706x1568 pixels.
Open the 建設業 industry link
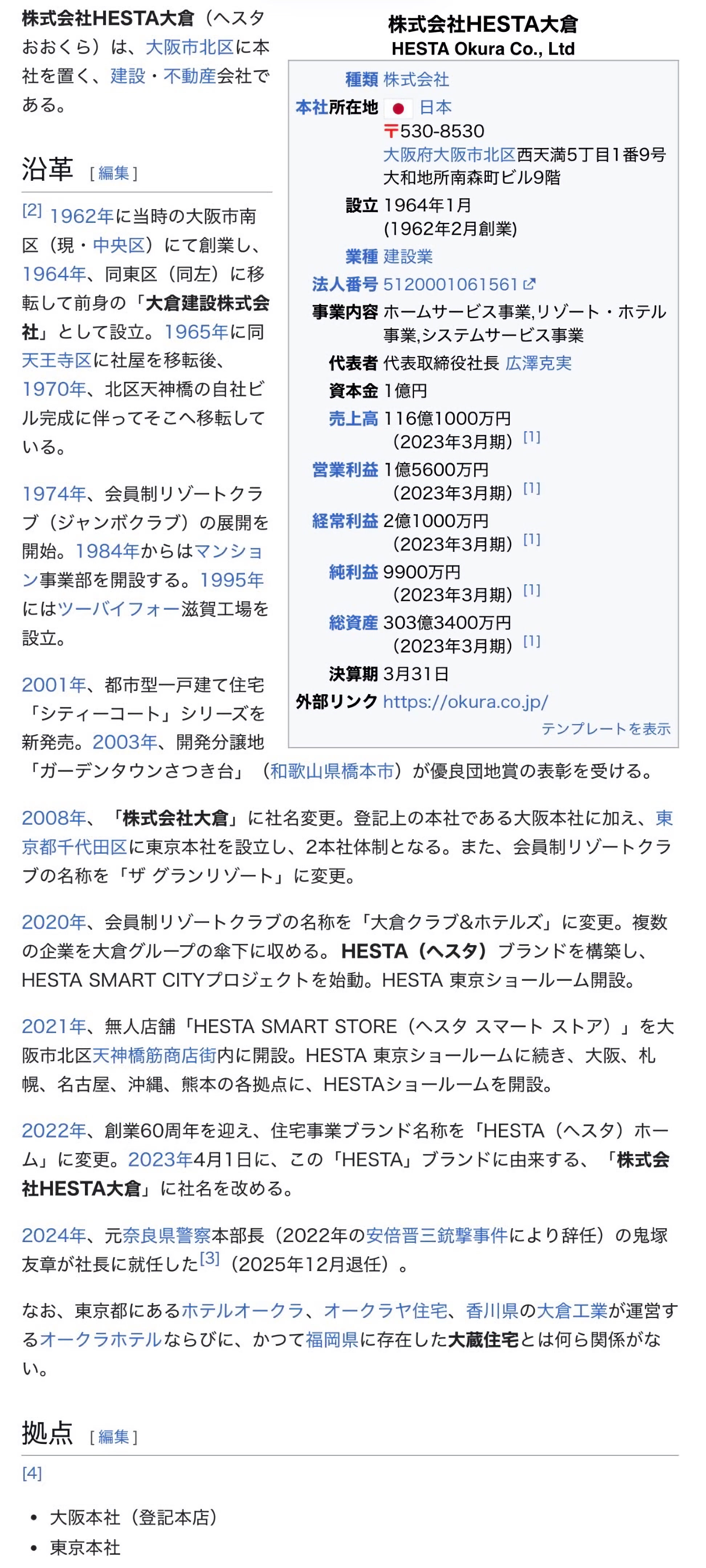[407, 256]
